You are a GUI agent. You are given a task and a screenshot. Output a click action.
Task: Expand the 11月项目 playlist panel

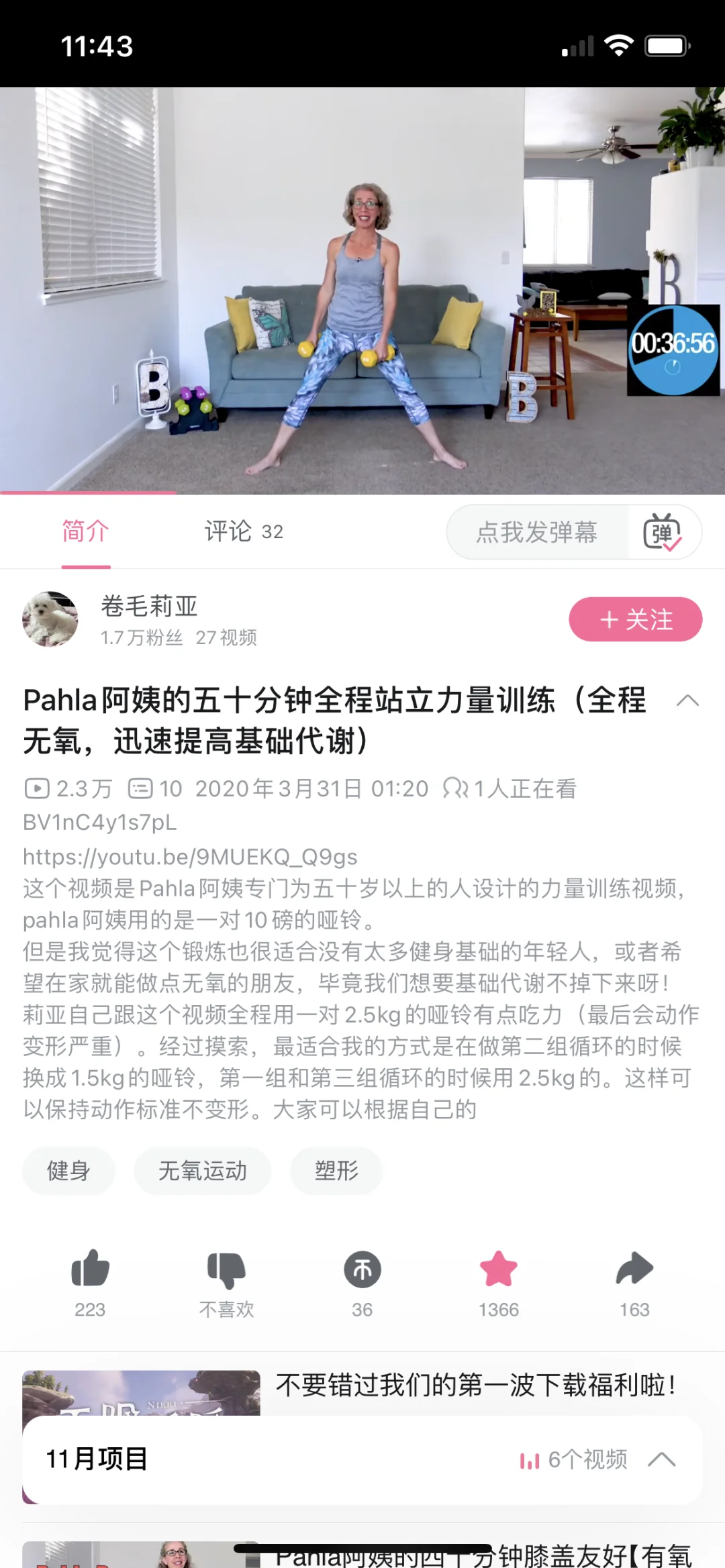coord(661,1459)
